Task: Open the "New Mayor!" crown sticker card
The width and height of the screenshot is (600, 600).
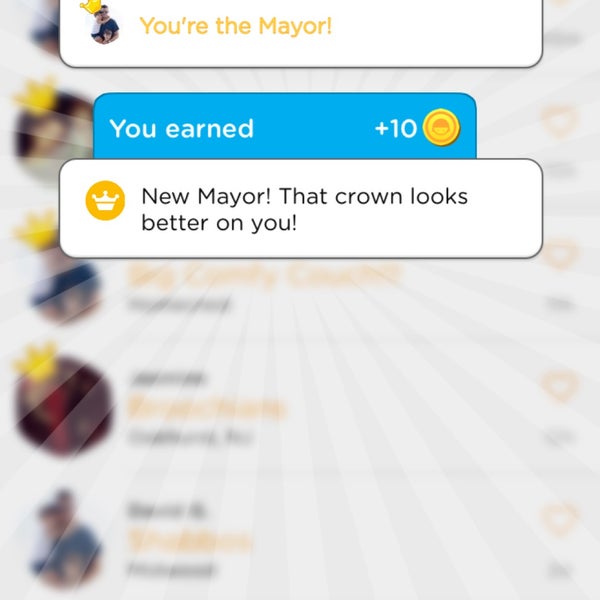Action: click(x=300, y=208)
